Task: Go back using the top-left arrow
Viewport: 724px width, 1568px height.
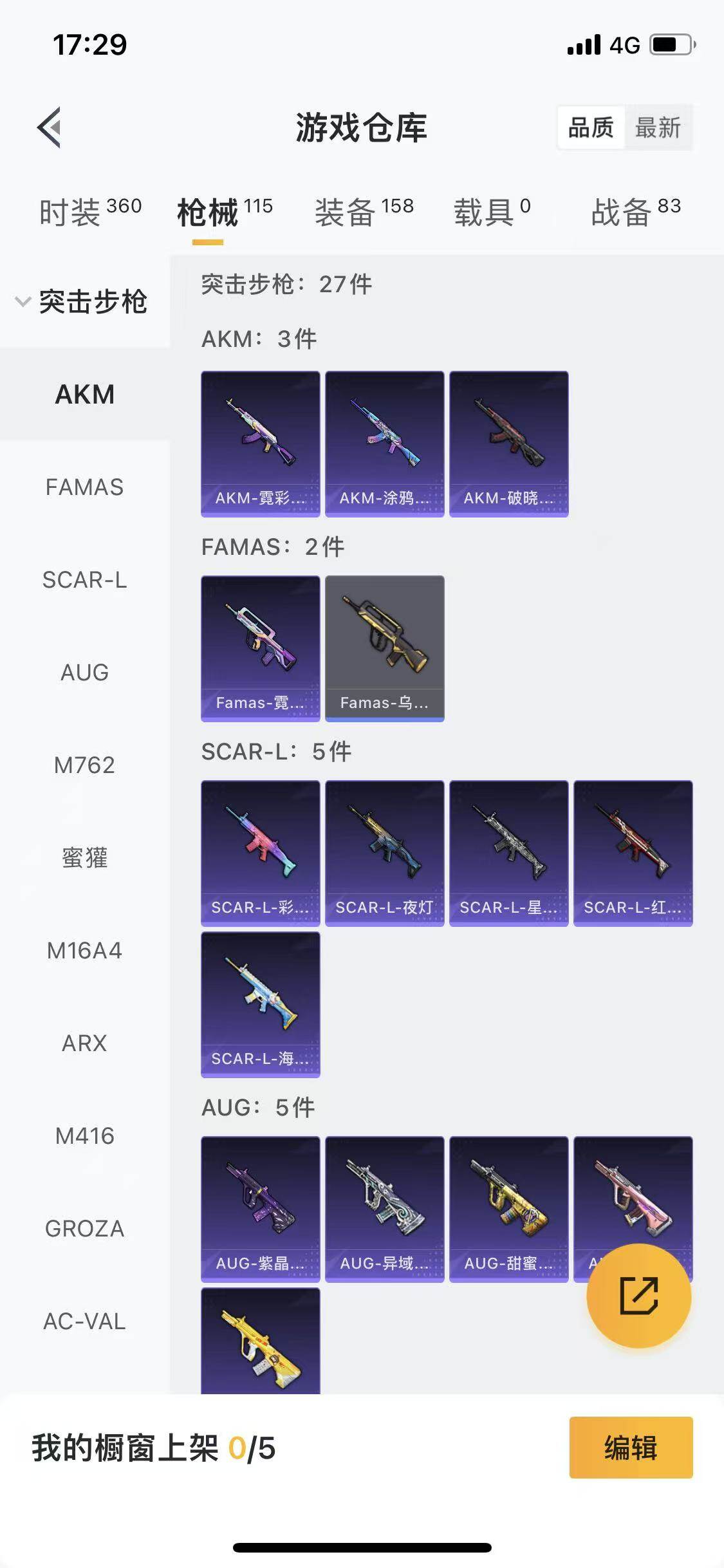Action: click(50, 127)
